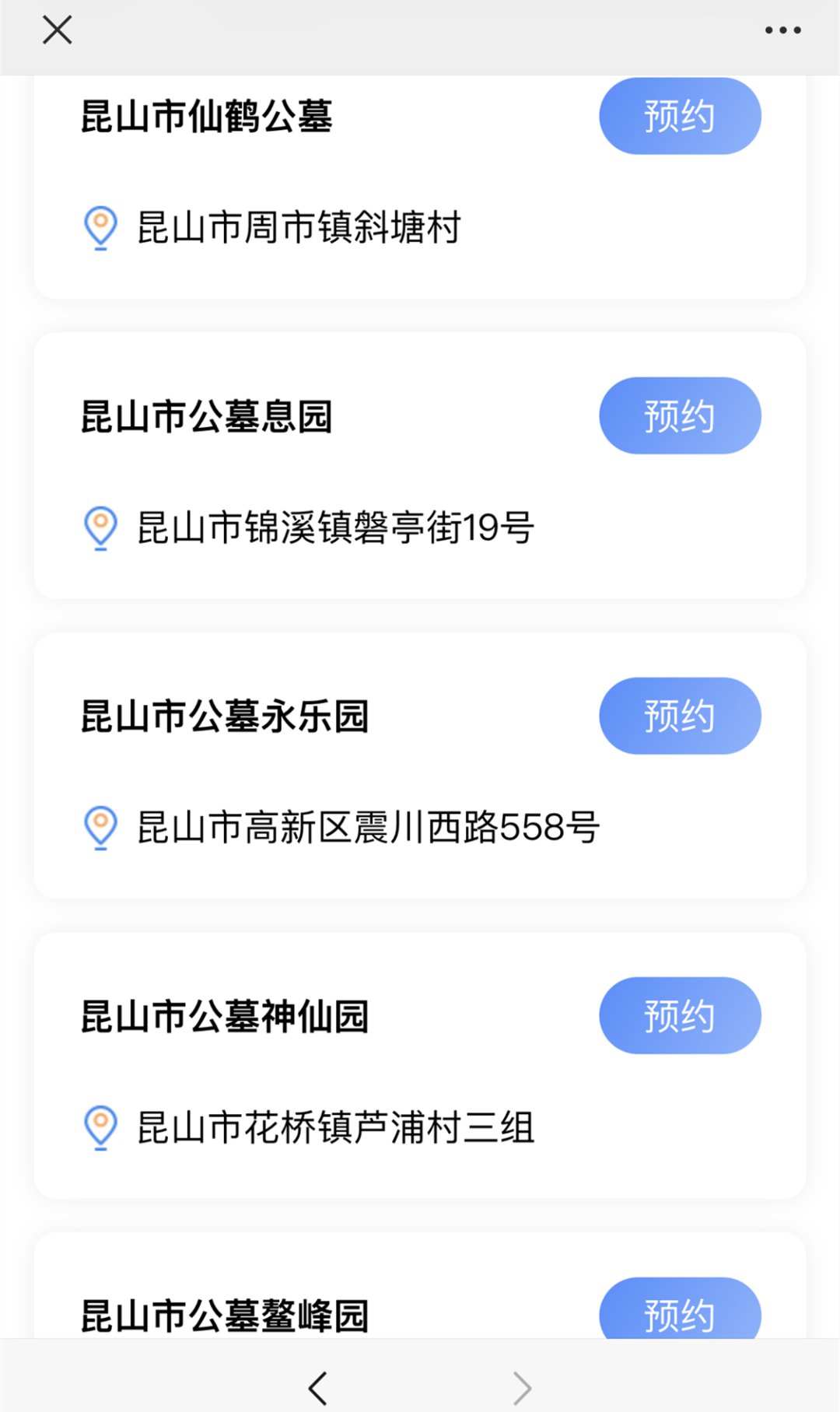Go back to the previous page
This screenshot has height=1412, width=840.
pos(317,1387)
